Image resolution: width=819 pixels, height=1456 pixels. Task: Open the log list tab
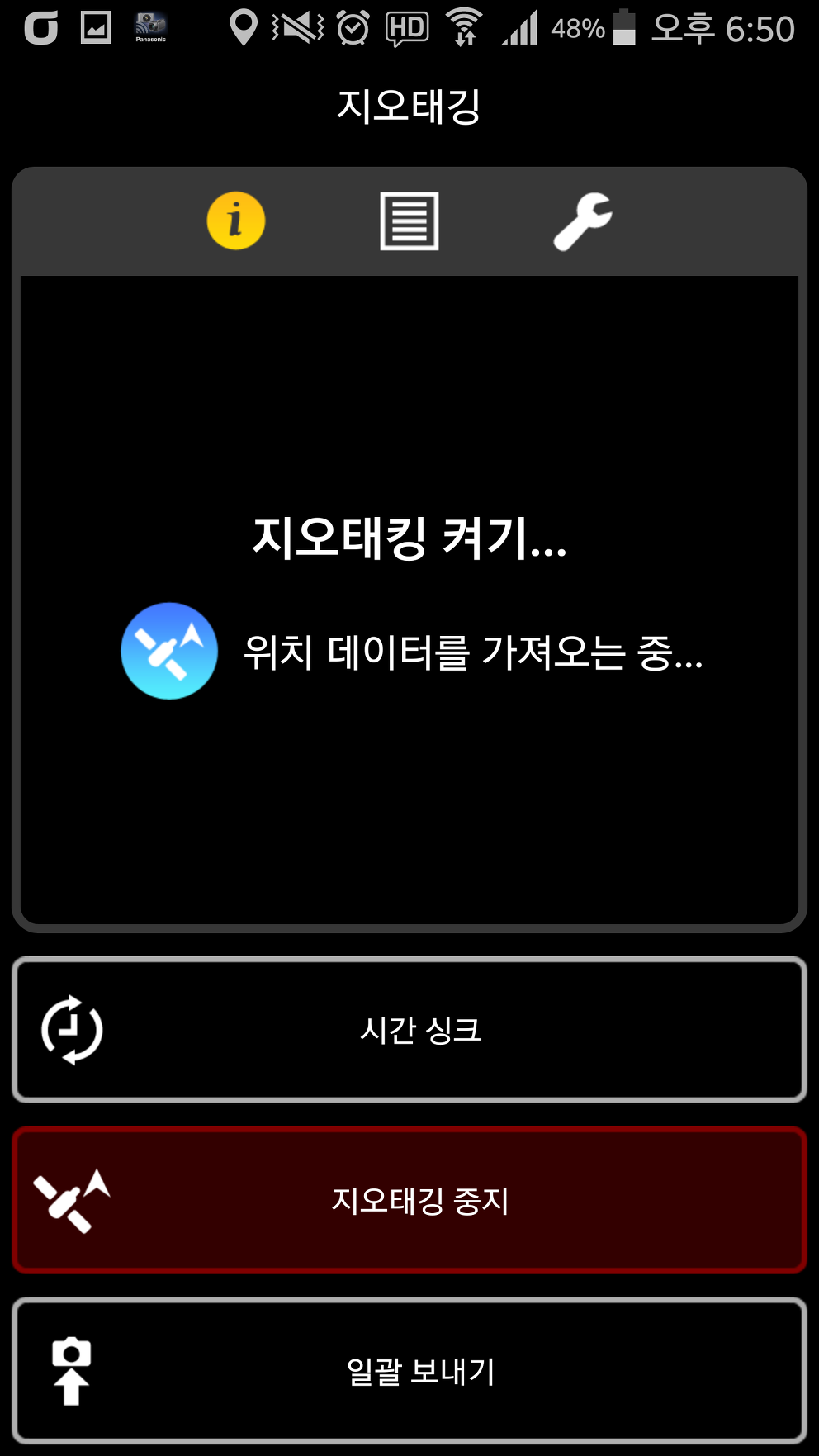pos(409,221)
